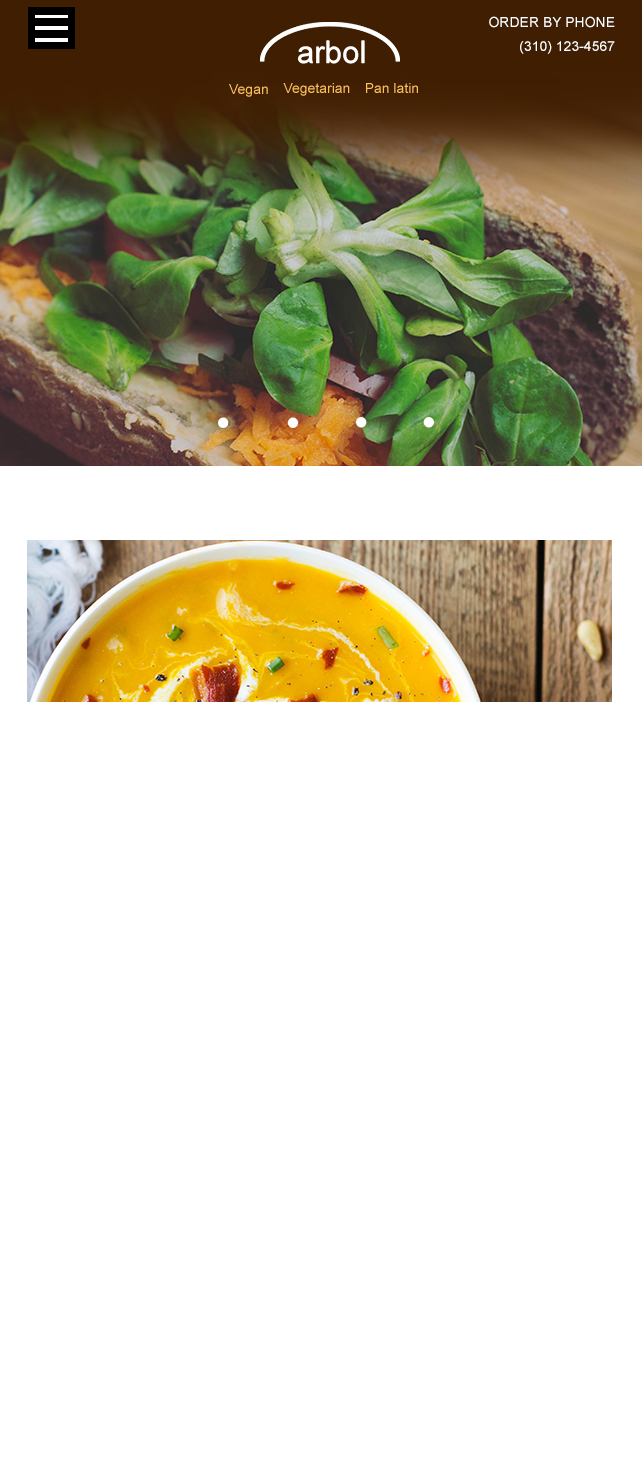Open the hamburger navigation menu
Viewport: 642px width, 1482px height.
click(51, 28)
